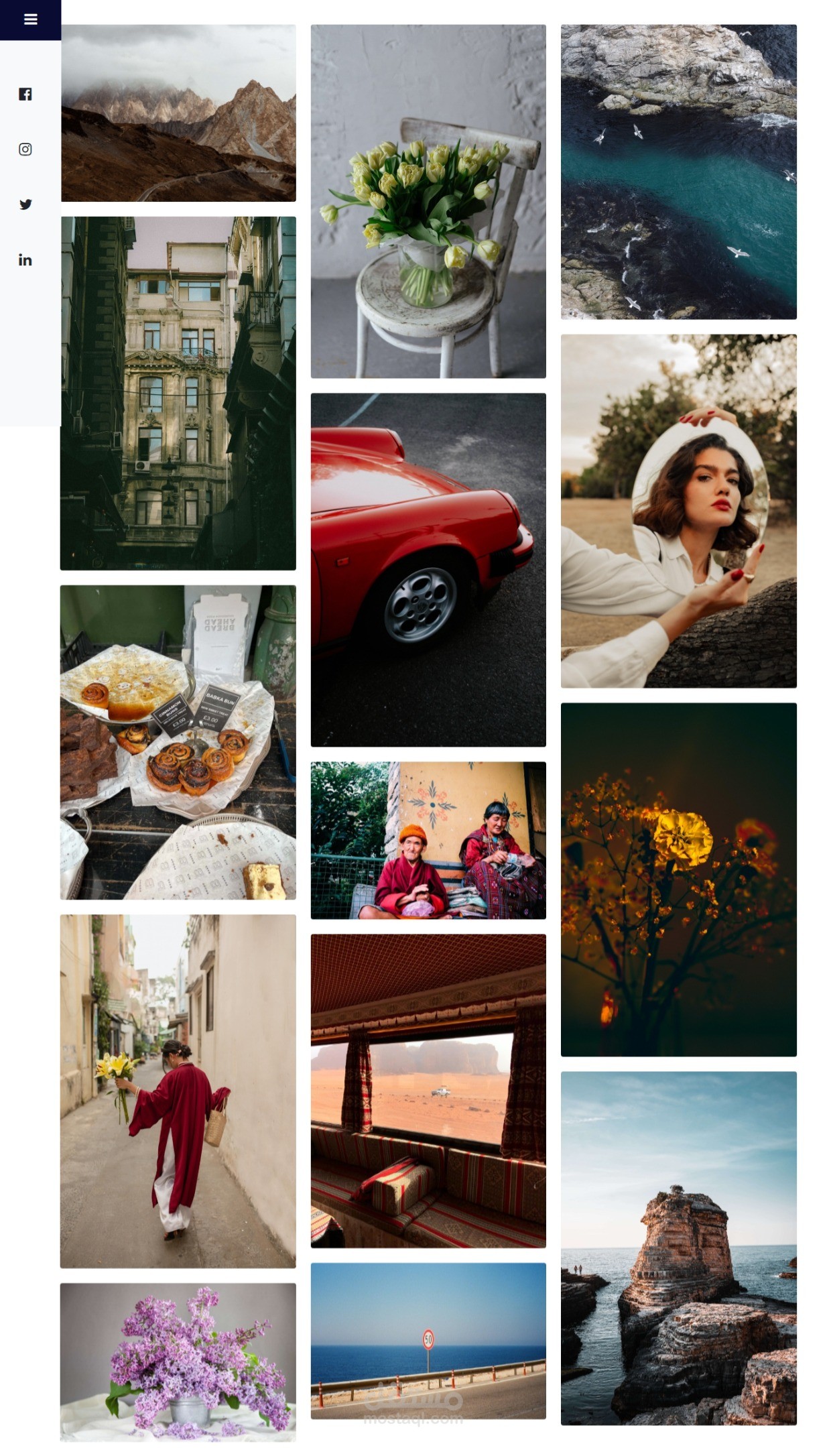View the speed limit sign by sea photo
Image resolution: width=827 pixels, height=1456 pixels.
(428, 1340)
